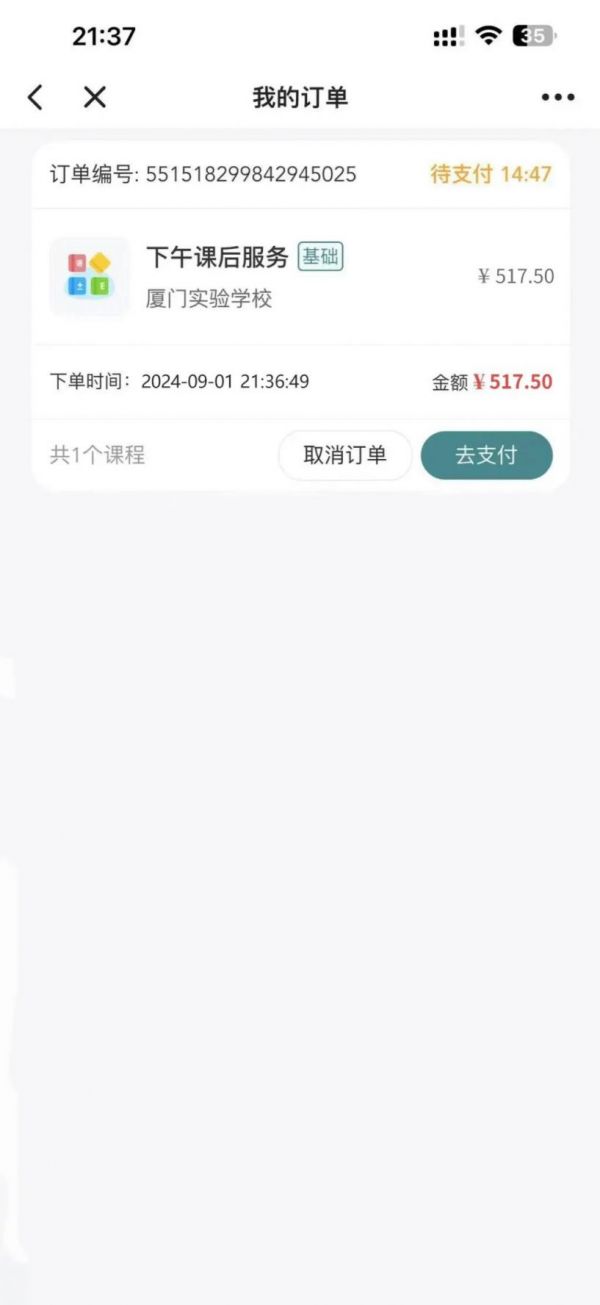
Task: Tap 取消订单 to cancel the order
Action: click(344, 455)
